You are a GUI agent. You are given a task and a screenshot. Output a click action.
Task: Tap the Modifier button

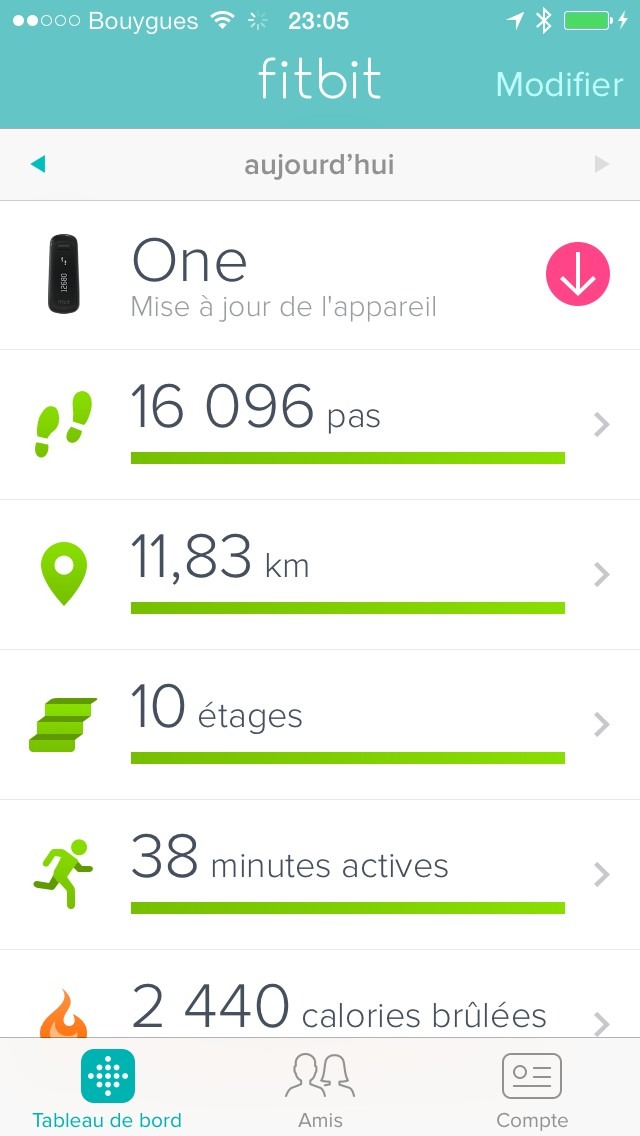[559, 84]
